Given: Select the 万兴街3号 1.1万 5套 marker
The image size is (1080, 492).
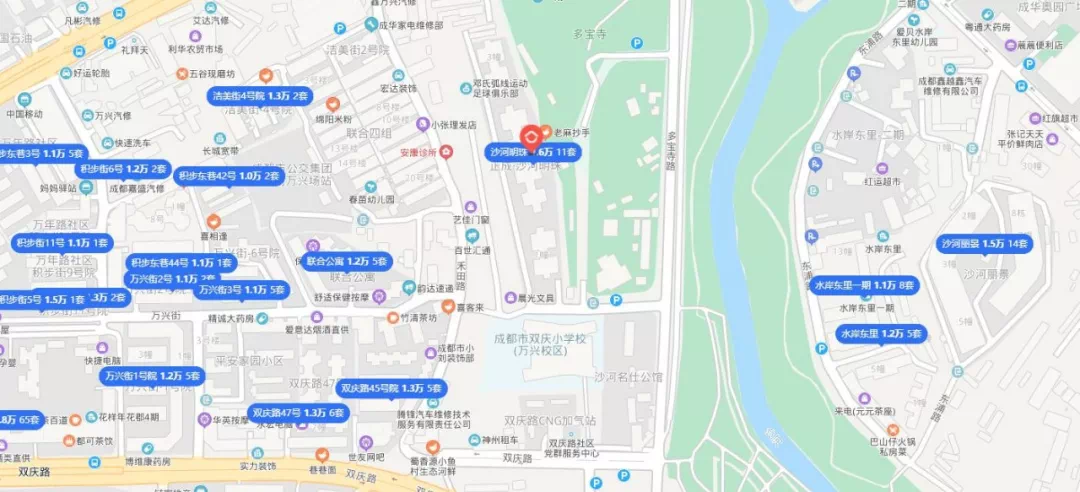Looking at the screenshot, I should pyautogui.click(x=240, y=290).
